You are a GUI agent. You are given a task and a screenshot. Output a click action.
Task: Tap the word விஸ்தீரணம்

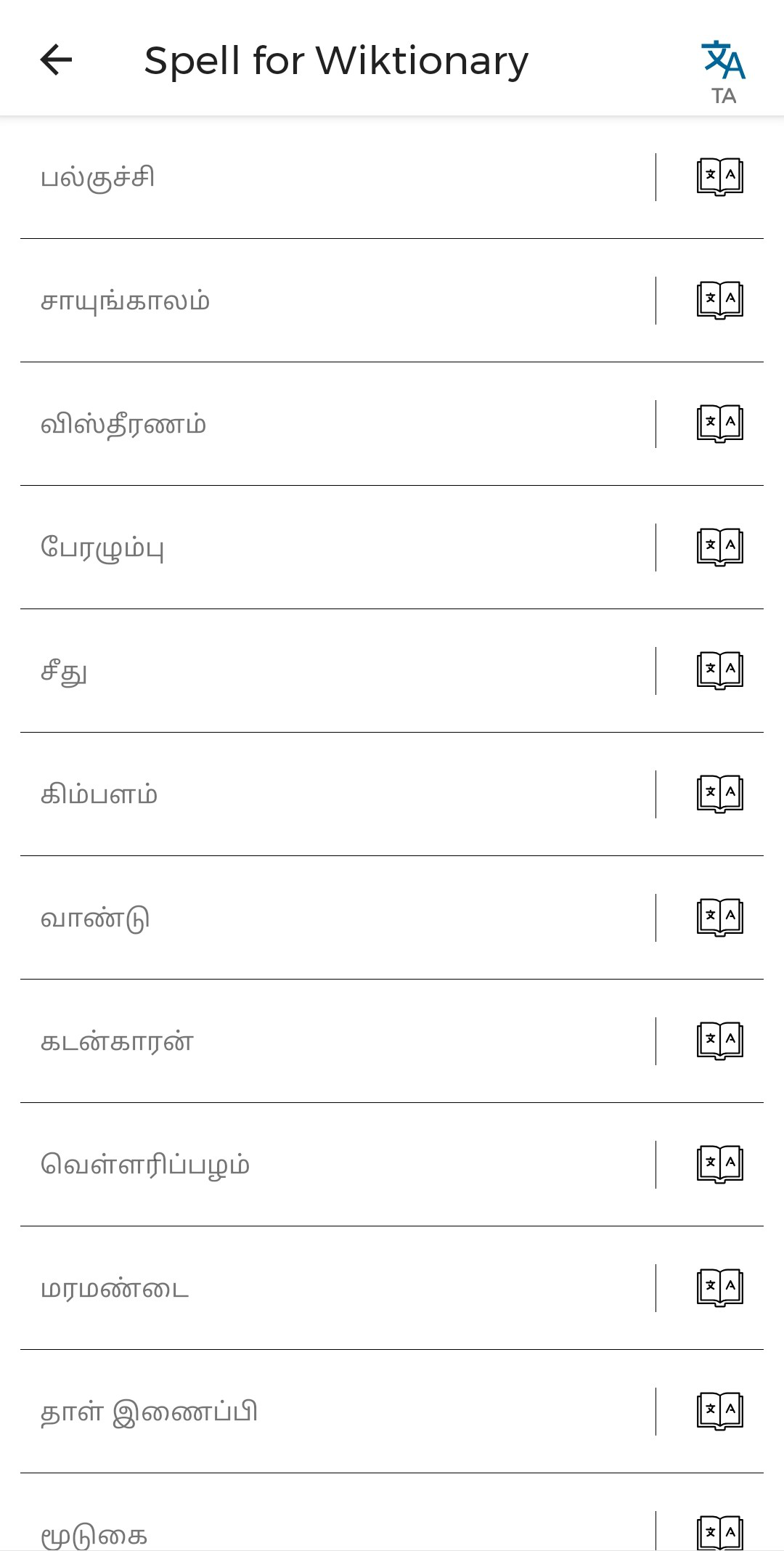point(123,424)
